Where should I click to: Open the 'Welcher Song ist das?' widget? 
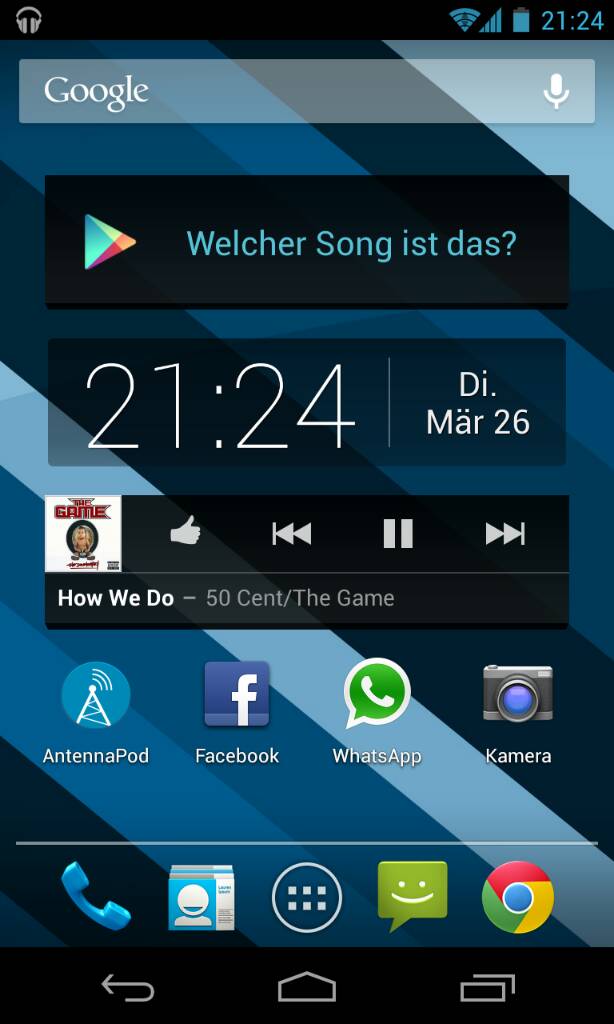306,242
